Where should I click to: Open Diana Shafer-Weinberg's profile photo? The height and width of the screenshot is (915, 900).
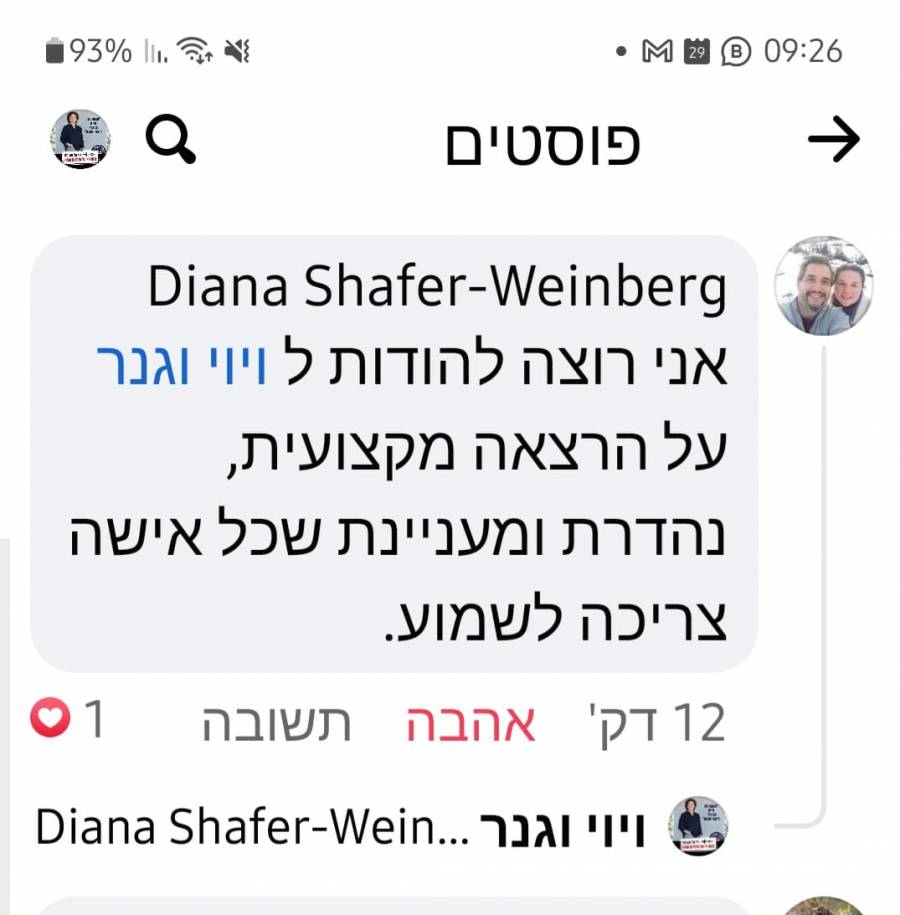point(823,286)
